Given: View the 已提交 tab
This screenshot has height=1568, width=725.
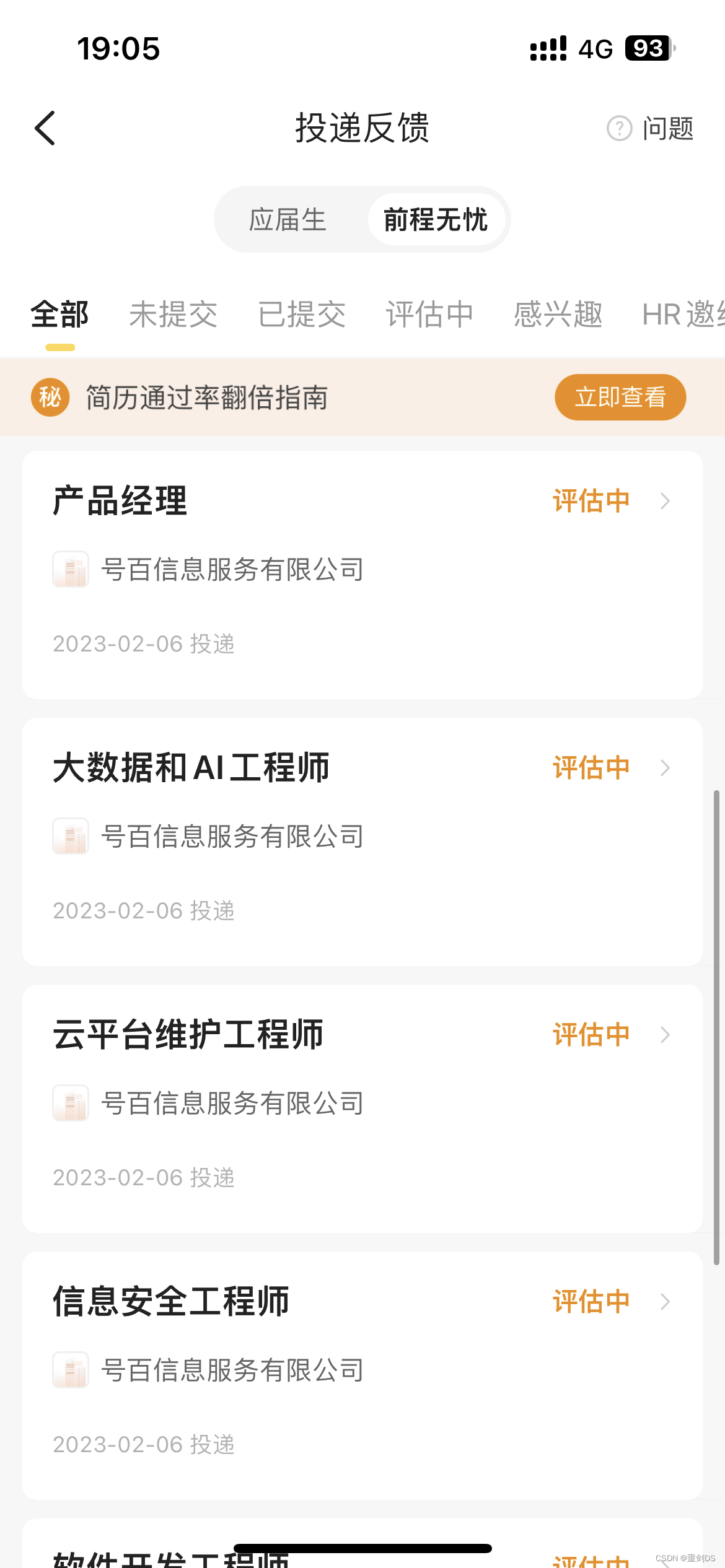Looking at the screenshot, I should click(x=302, y=315).
